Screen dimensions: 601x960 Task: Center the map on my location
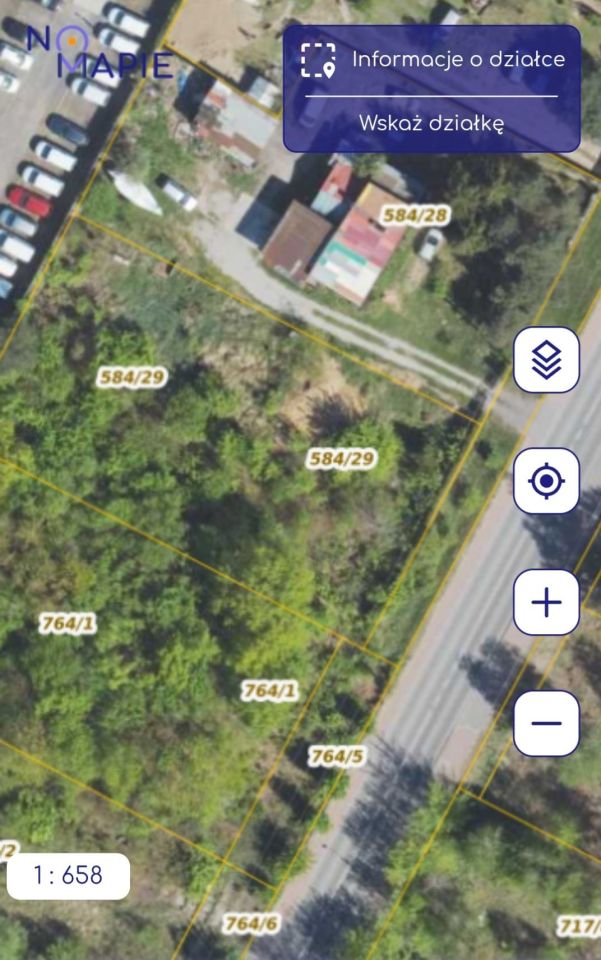coord(546,481)
